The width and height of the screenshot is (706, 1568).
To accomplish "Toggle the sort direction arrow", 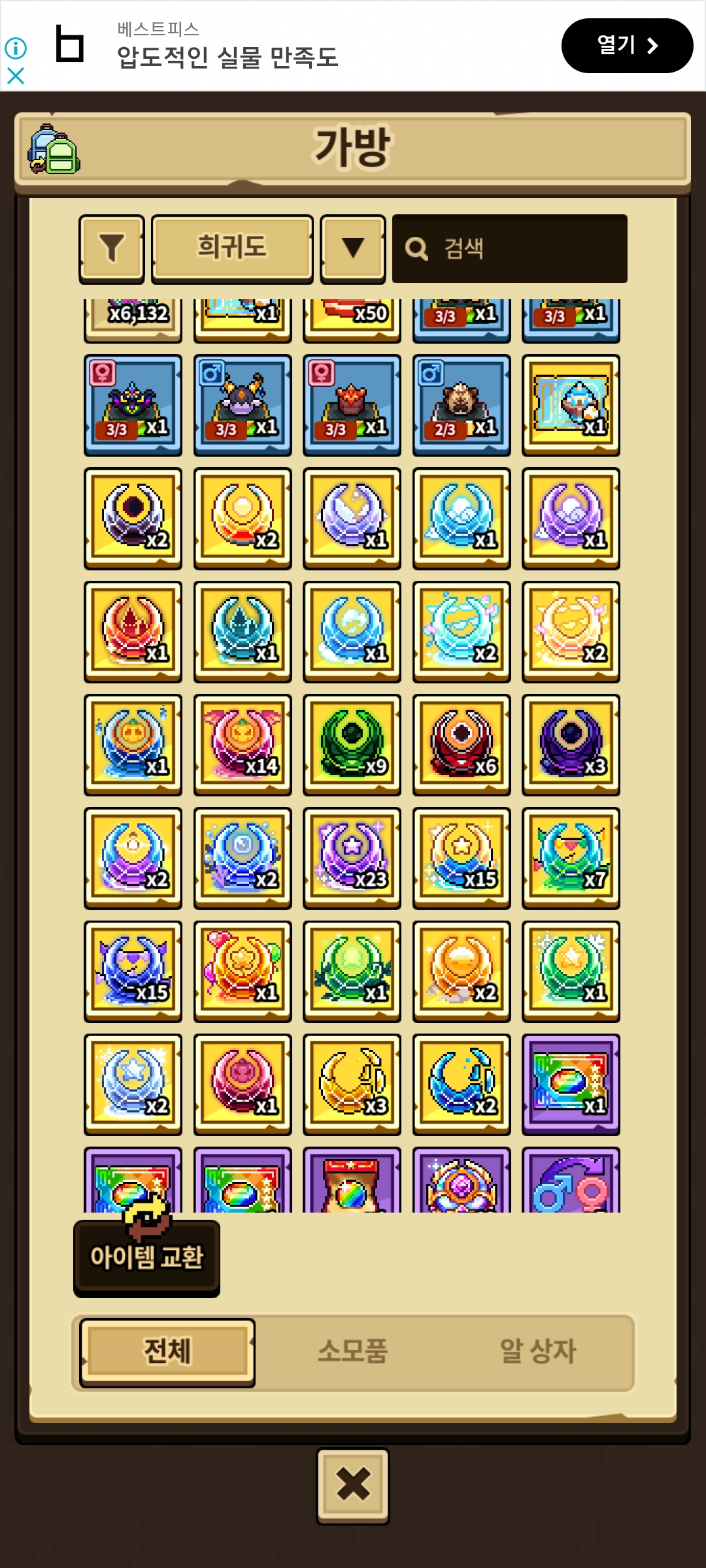I will click(353, 248).
